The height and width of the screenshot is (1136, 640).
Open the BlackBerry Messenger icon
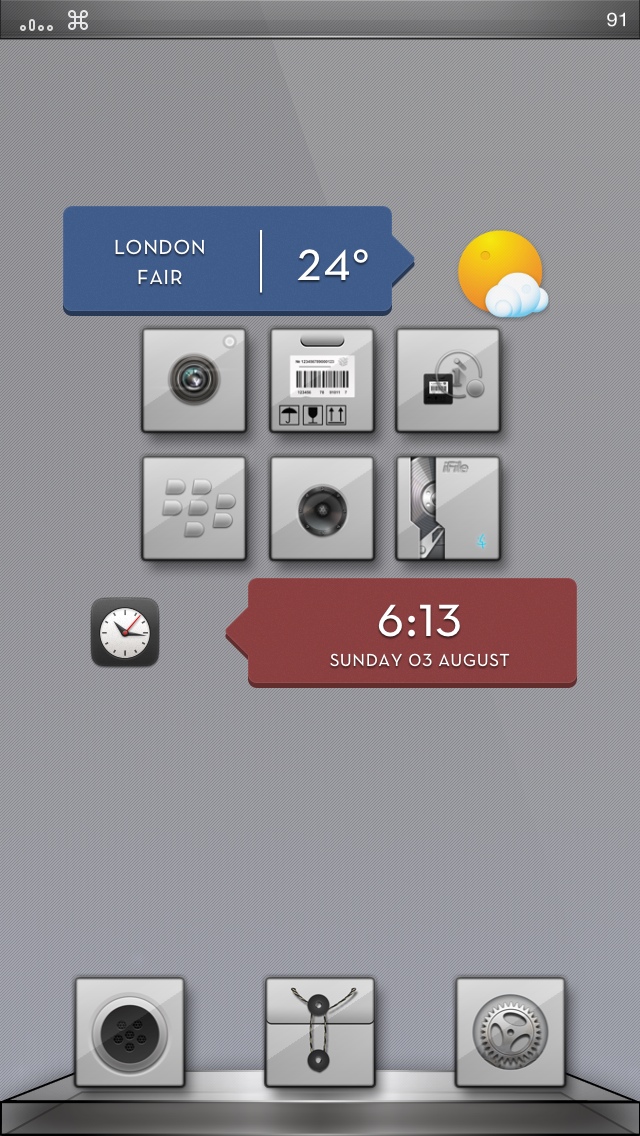(x=194, y=508)
